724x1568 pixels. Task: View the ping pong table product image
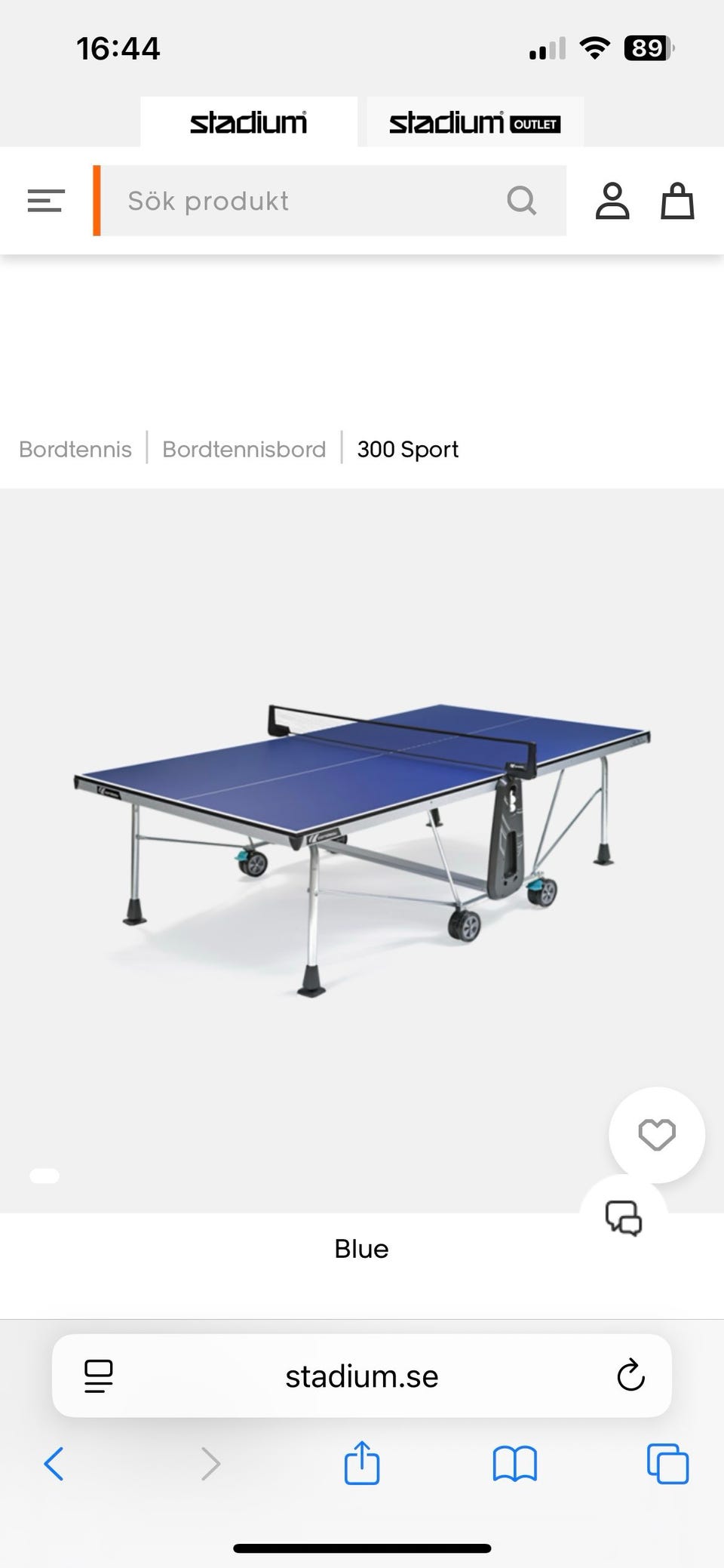(362, 822)
